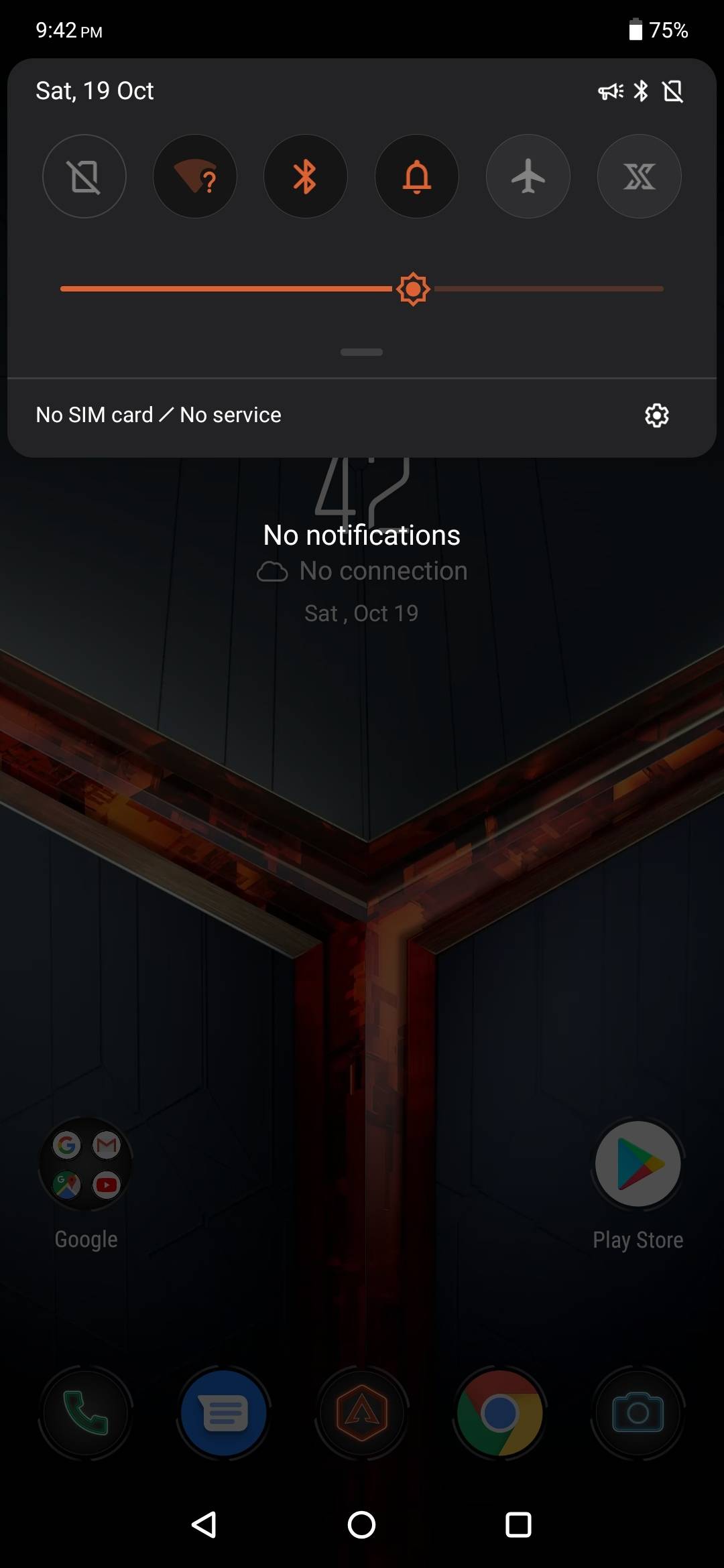Set brightness near the slider's end
724x1568 pixels.
click(654, 289)
